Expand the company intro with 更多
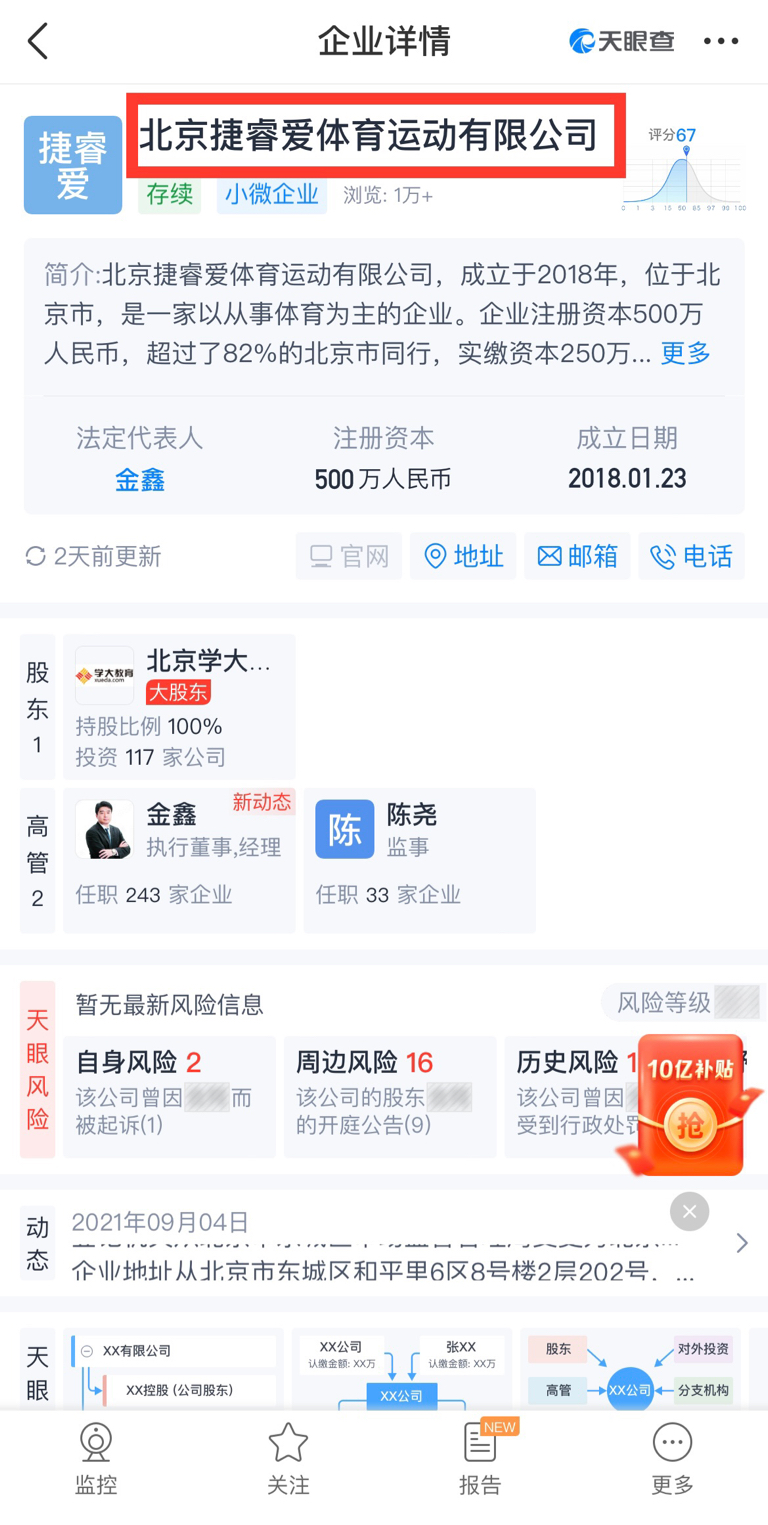Viewport: 768px width, 1525px height. (x=684, y=352)
